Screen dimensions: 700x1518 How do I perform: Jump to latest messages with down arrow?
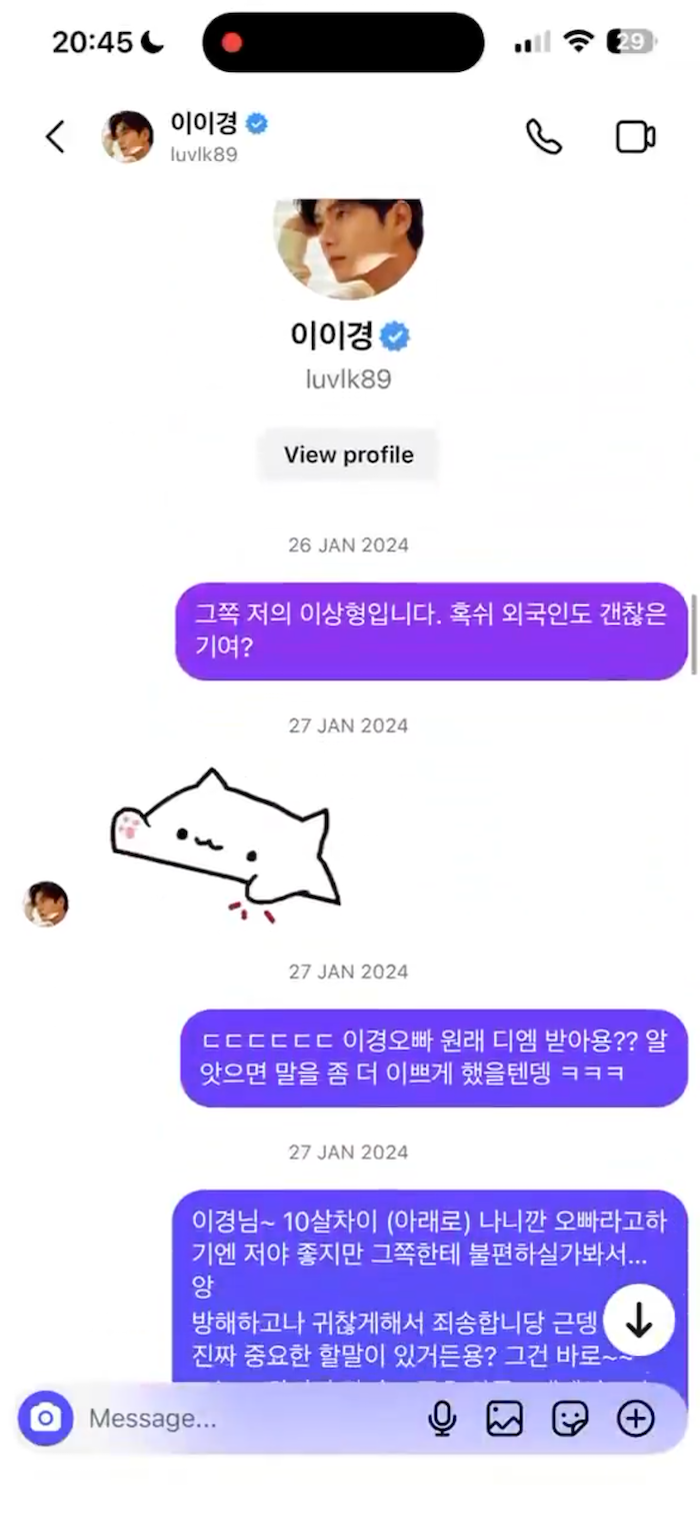638,1321
